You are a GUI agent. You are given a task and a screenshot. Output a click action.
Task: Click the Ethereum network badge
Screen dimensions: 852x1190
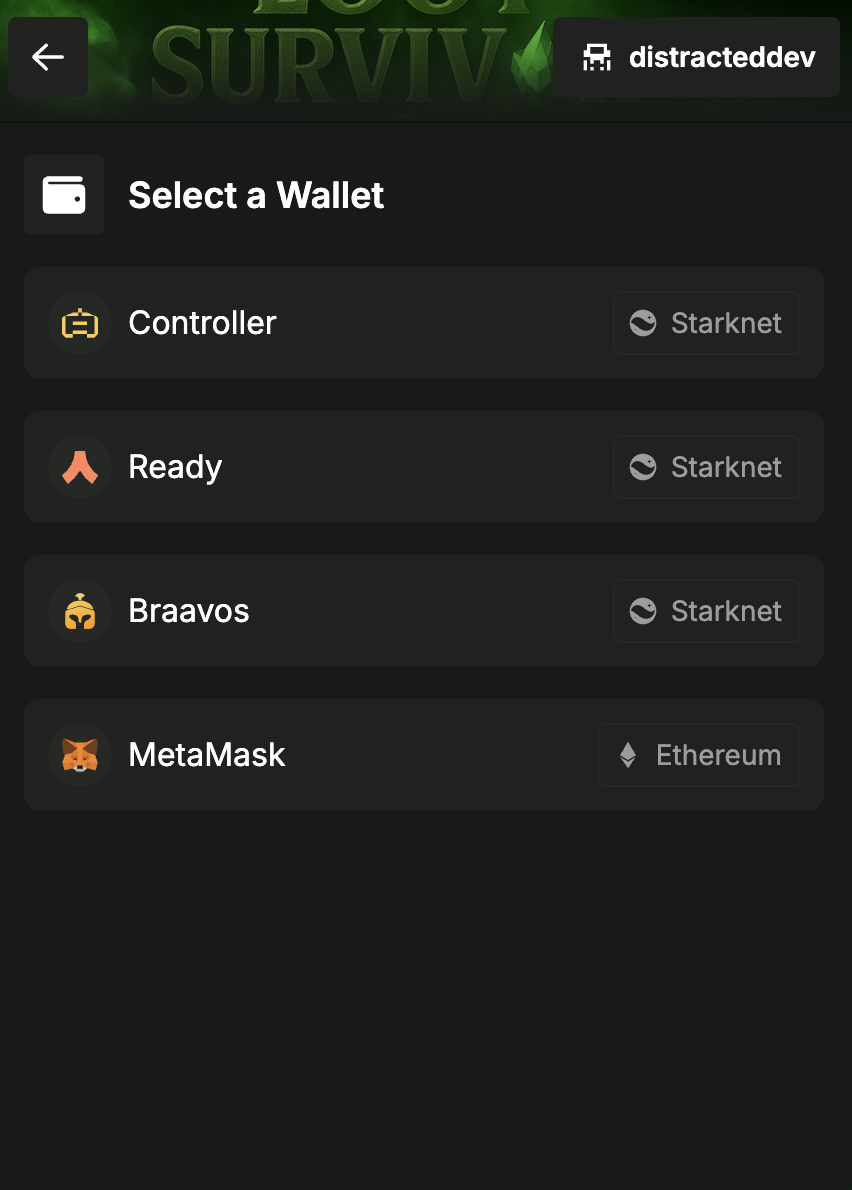(699, 755)
